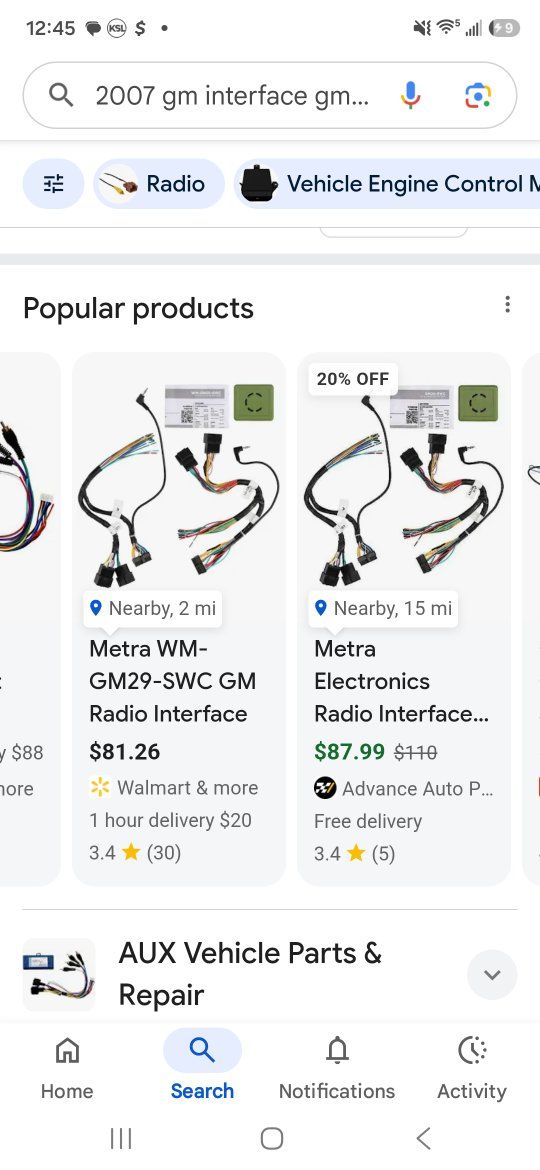Expand the AUX Vehicle Parts & Repair section
The image size is (540, 1170).
(x=492, y=975)
